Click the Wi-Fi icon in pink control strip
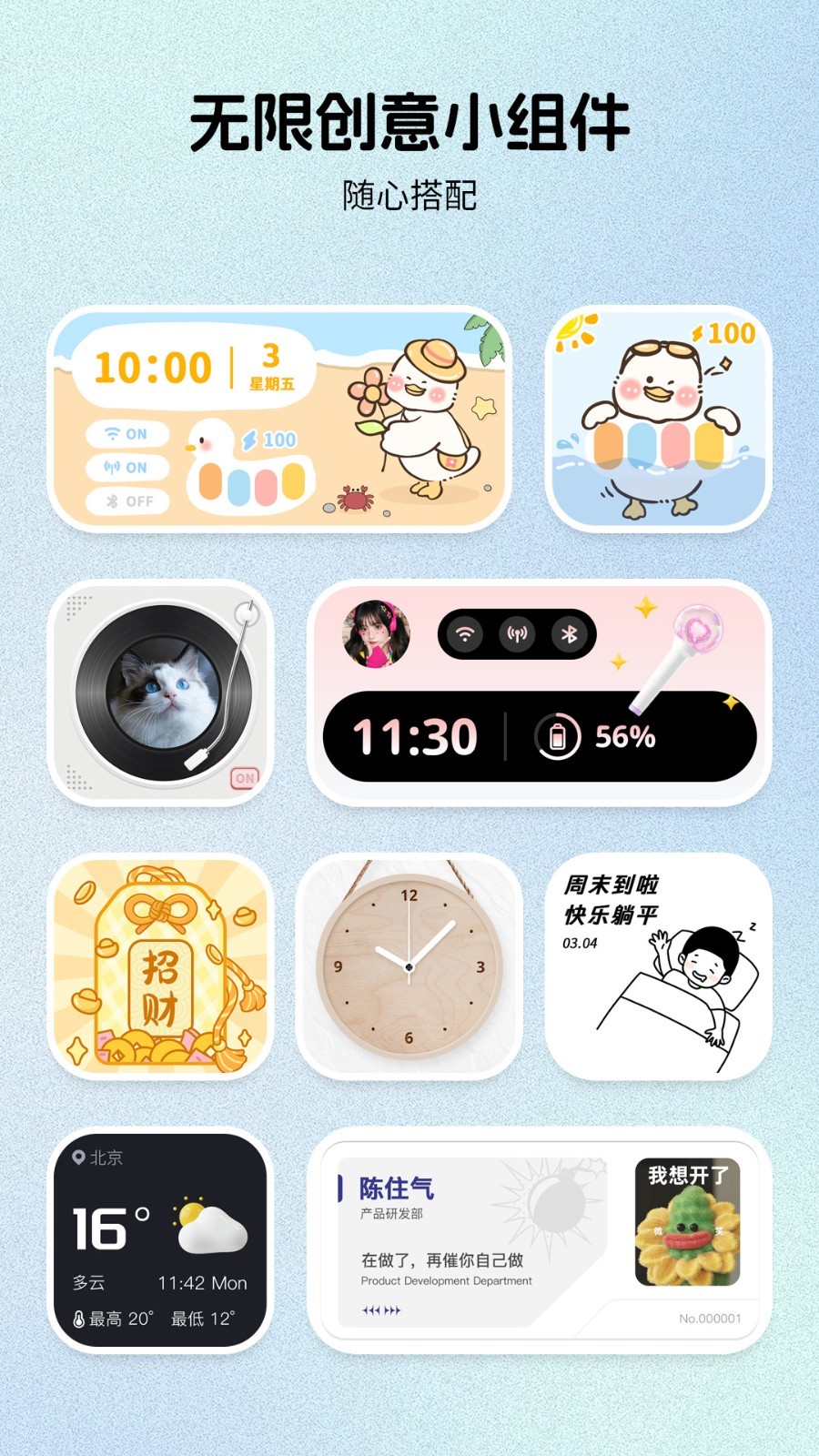The width and height of the screenshot is (819, 1456). click(x=467, y=634)
